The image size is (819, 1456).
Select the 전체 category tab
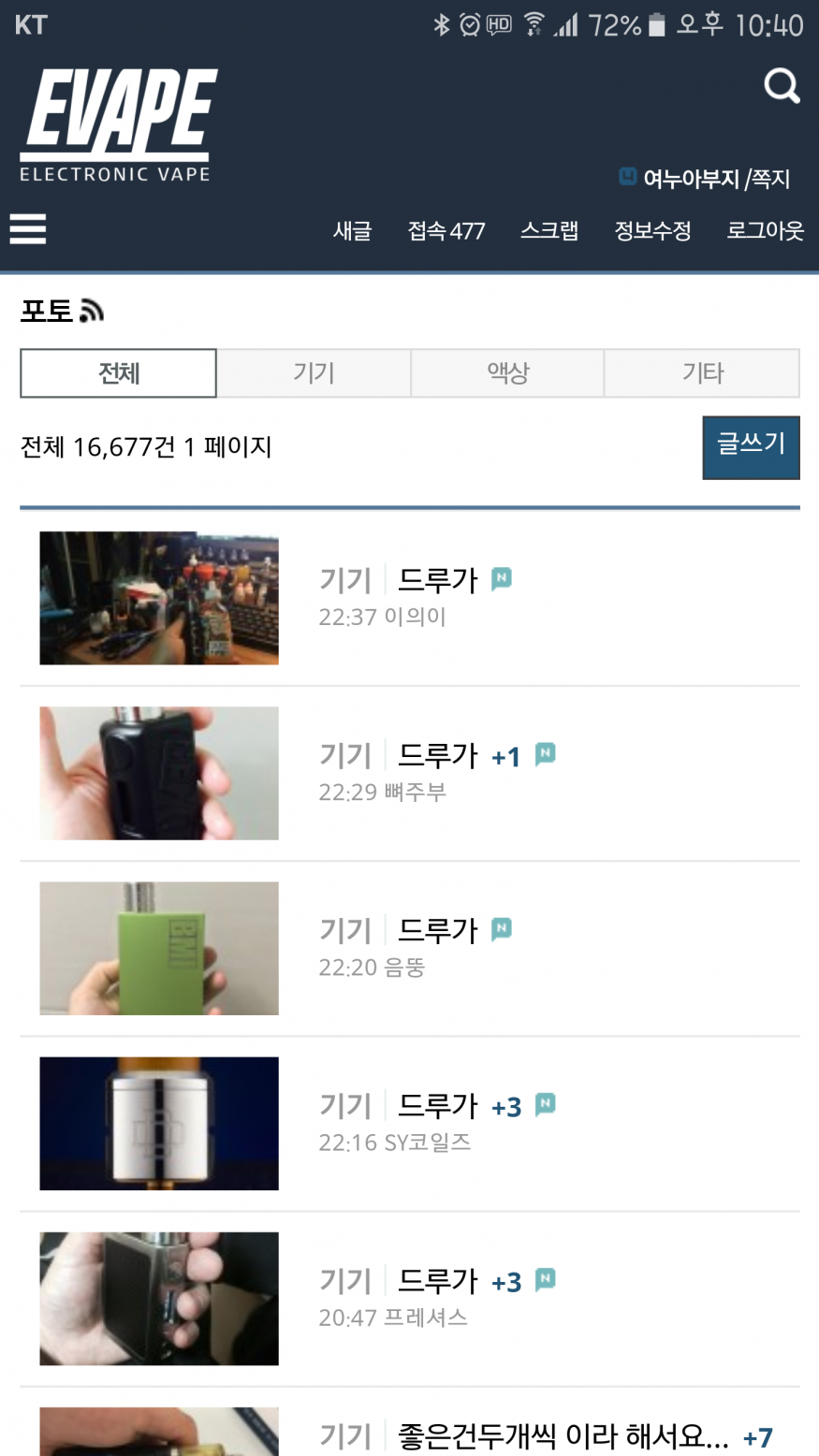click(x=119, y=373)
